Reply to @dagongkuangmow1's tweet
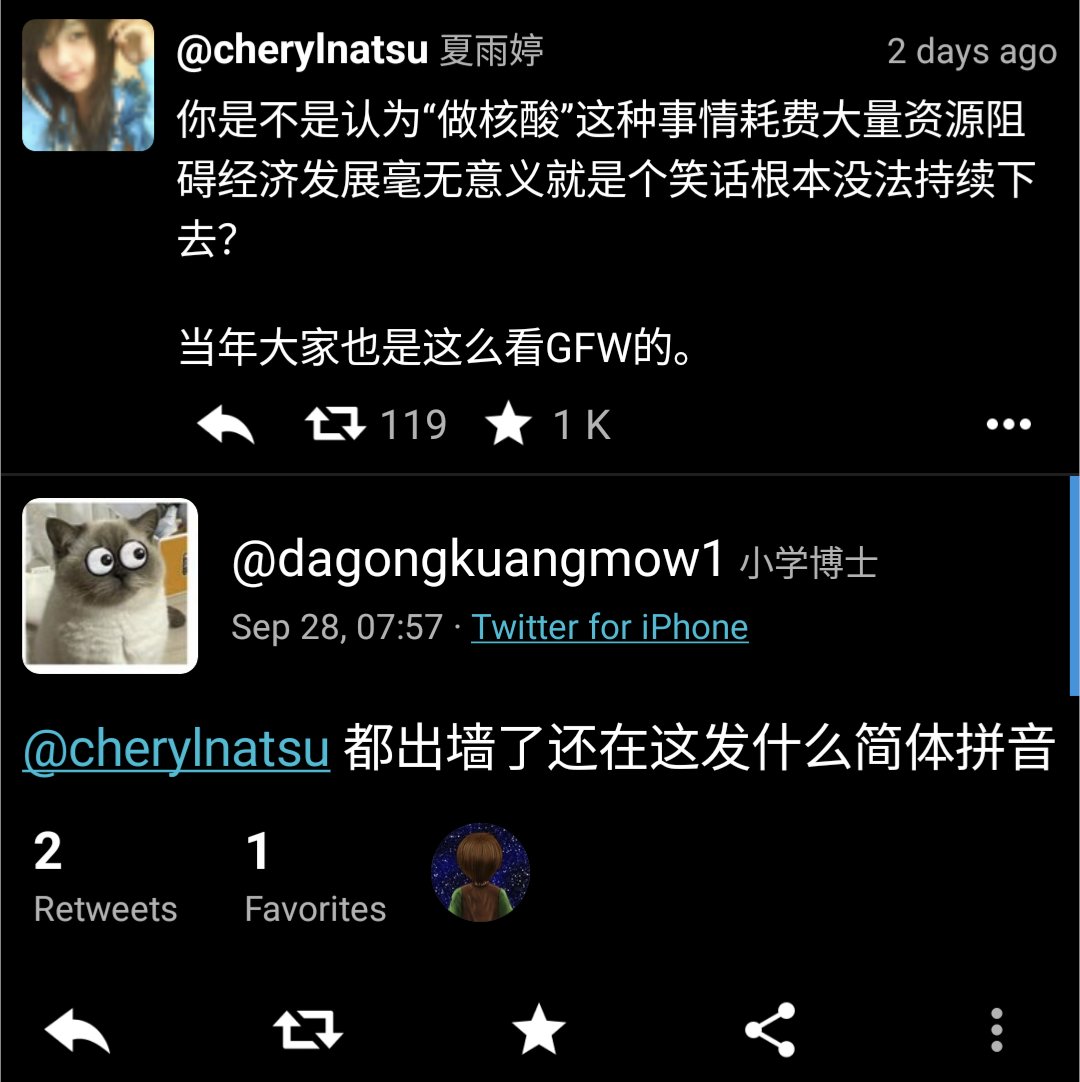Screen dimensions: 1080x1082 pos(77,1030)
